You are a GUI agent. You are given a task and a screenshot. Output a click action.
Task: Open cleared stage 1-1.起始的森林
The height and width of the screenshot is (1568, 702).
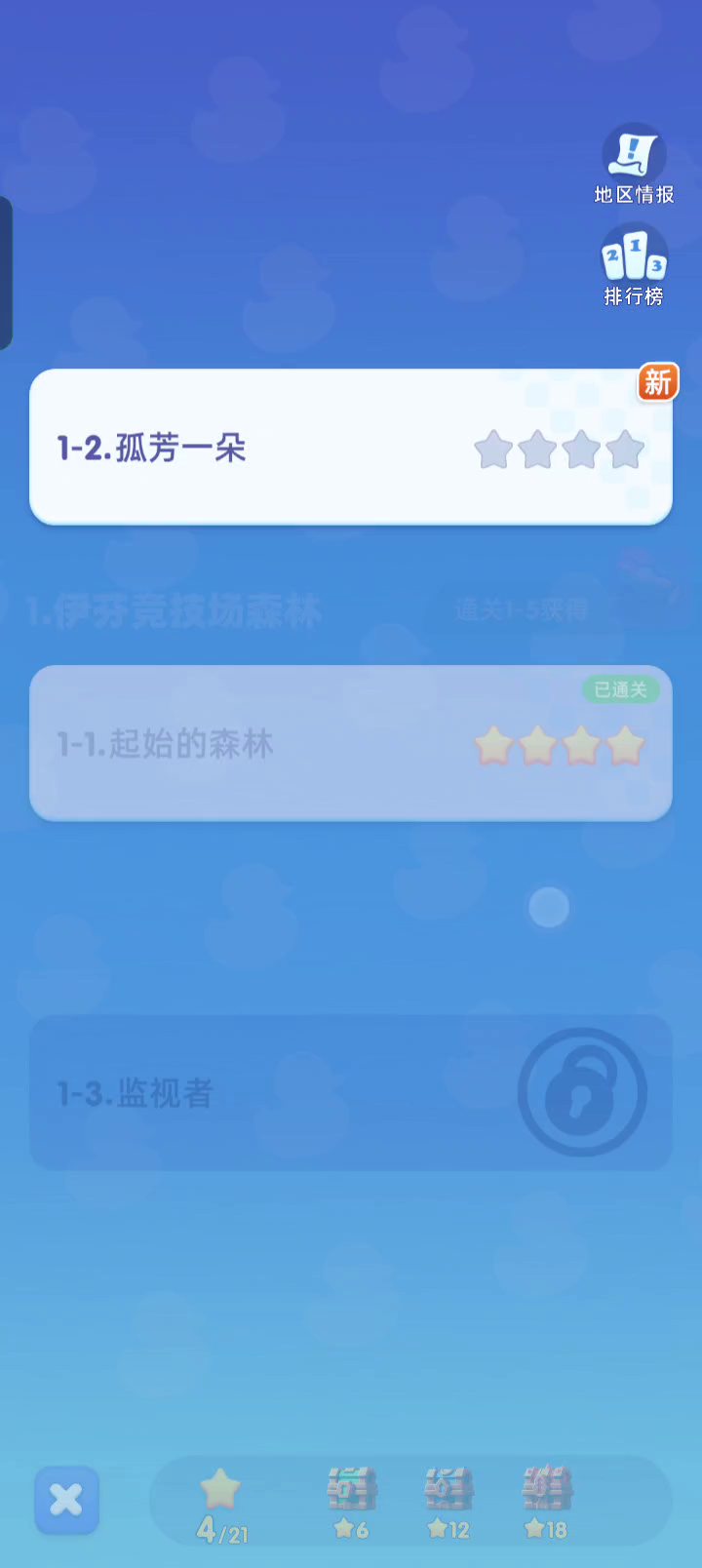click(351, 743)
